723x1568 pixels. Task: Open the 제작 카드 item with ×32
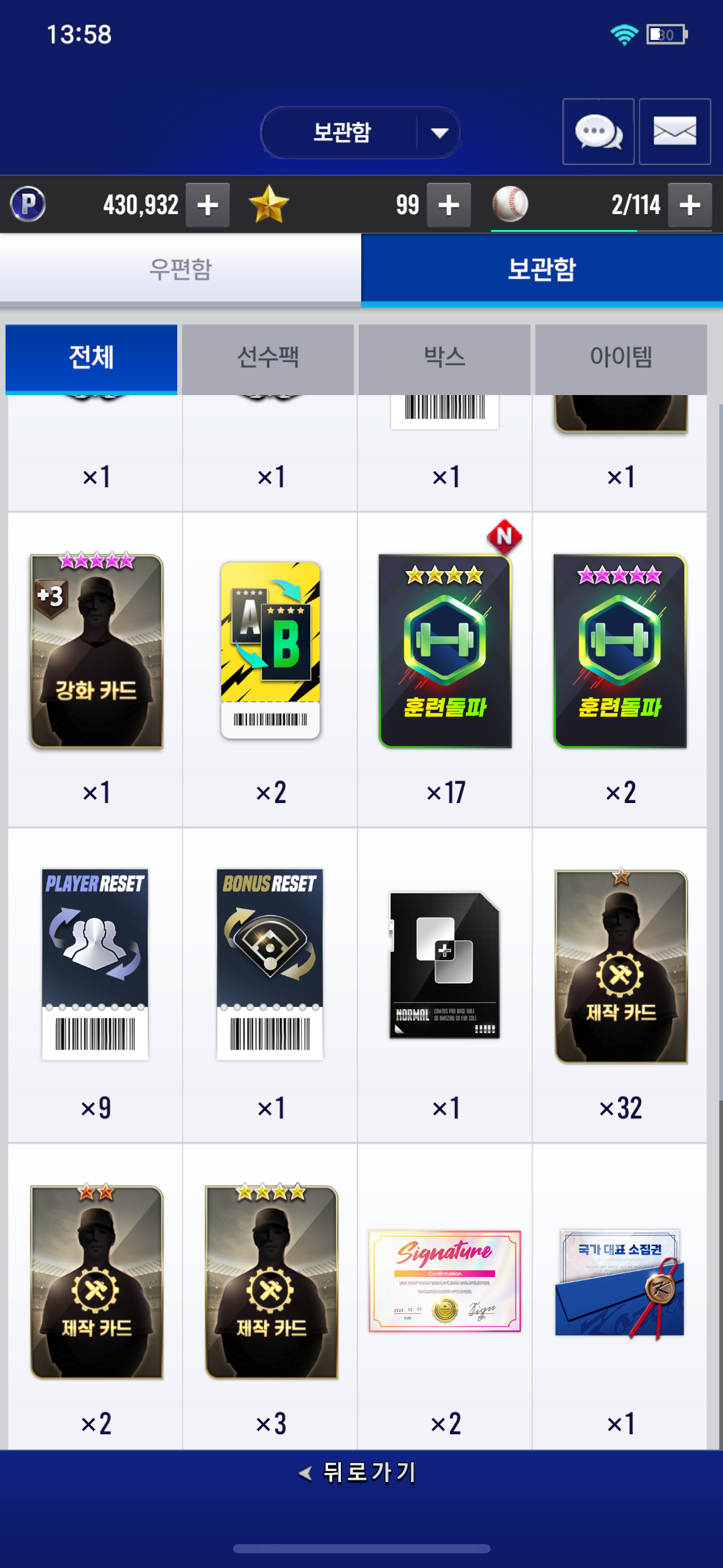click(621, 966)
